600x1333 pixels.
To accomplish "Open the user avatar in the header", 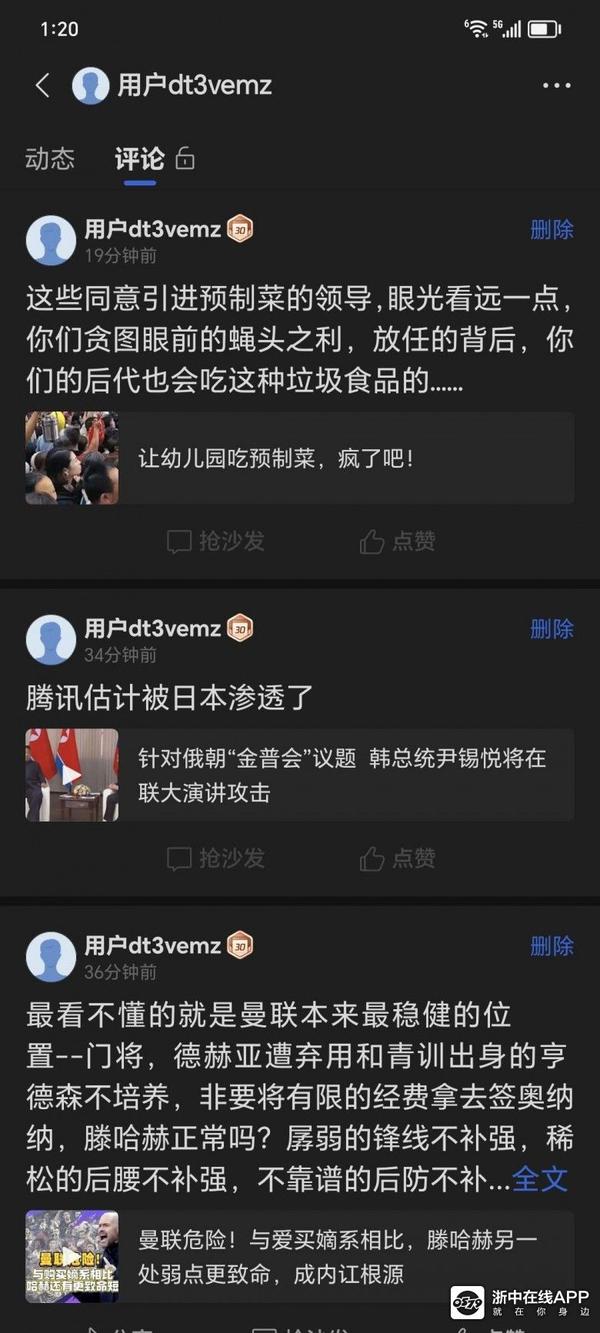I will 91,86.
